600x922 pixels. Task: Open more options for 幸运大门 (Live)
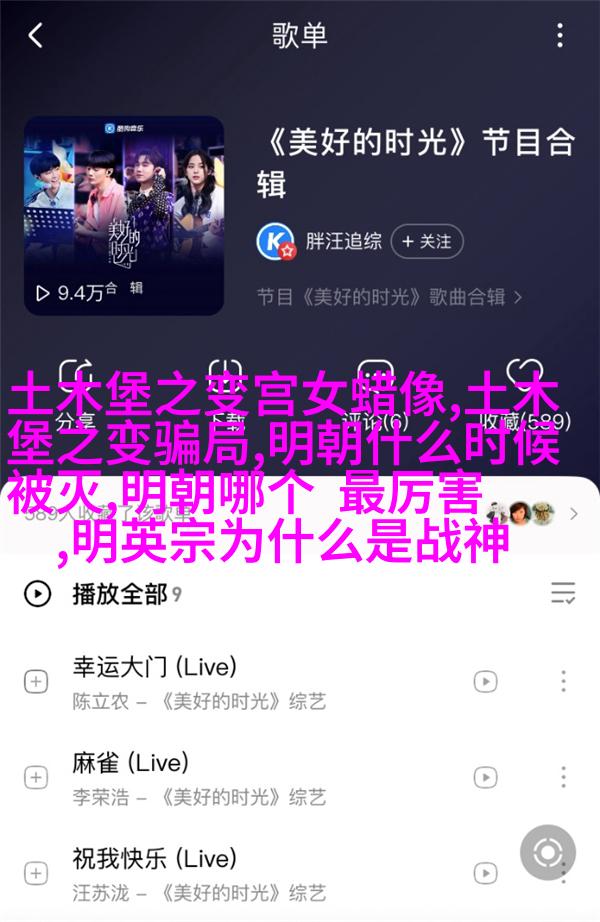coord(563,681)
